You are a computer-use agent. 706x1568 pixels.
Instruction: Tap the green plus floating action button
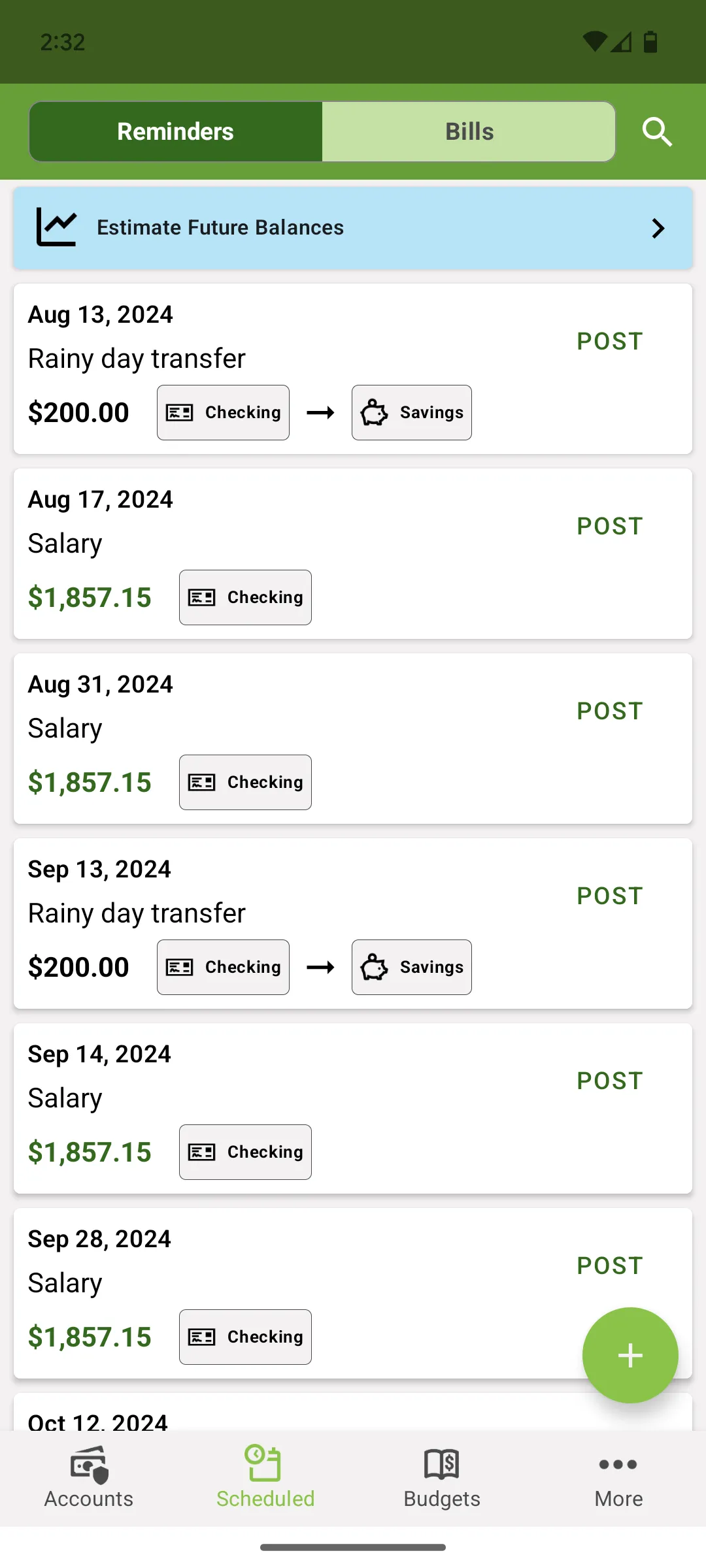point(630,1354)
